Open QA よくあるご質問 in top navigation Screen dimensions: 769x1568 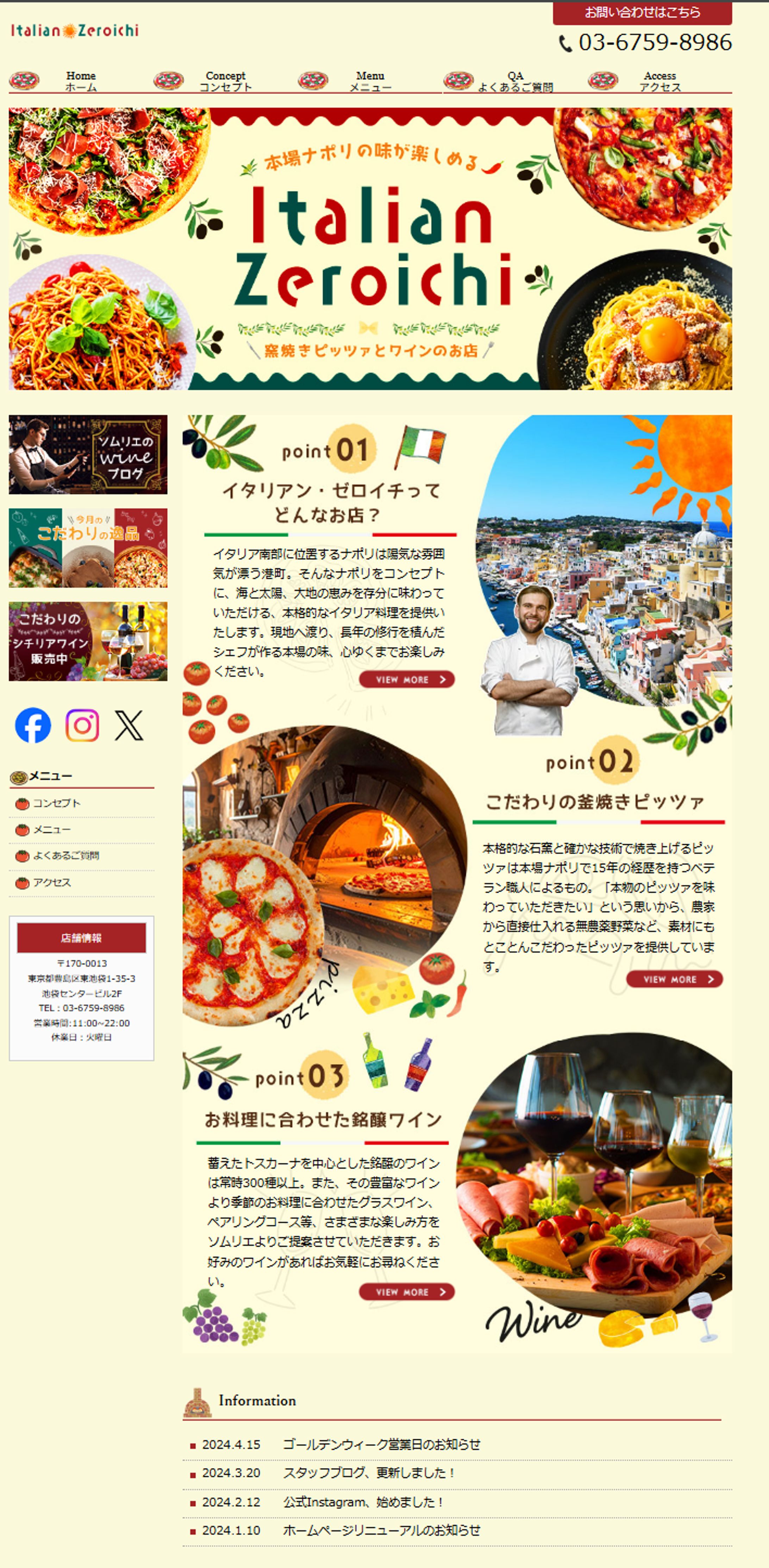pos(515,81)
